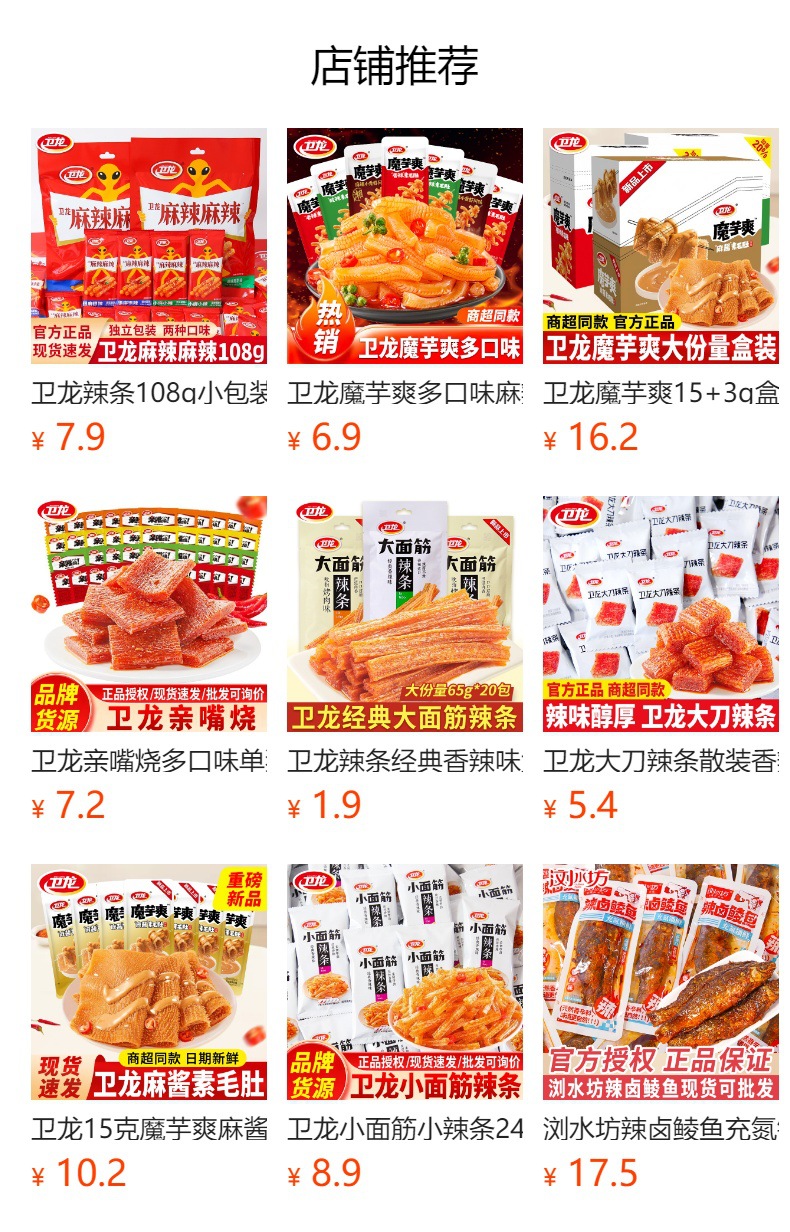This screenshot has width=790, height=1232.
Task: Open 卫龙15克魔芋爽麻酱 素毛肚 item
Action: [x=149, y=982]
